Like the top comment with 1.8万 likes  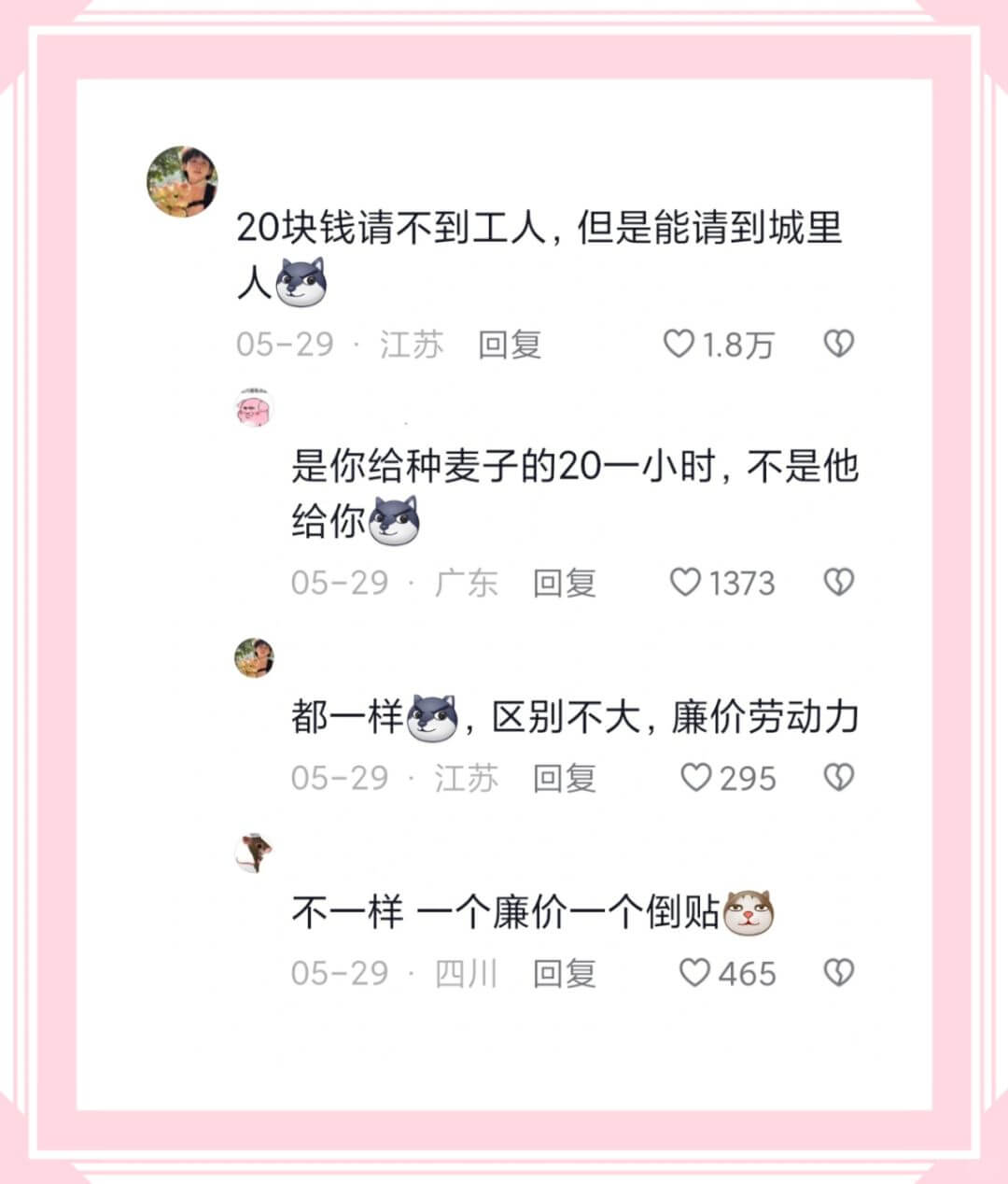(x=679, y=345)
